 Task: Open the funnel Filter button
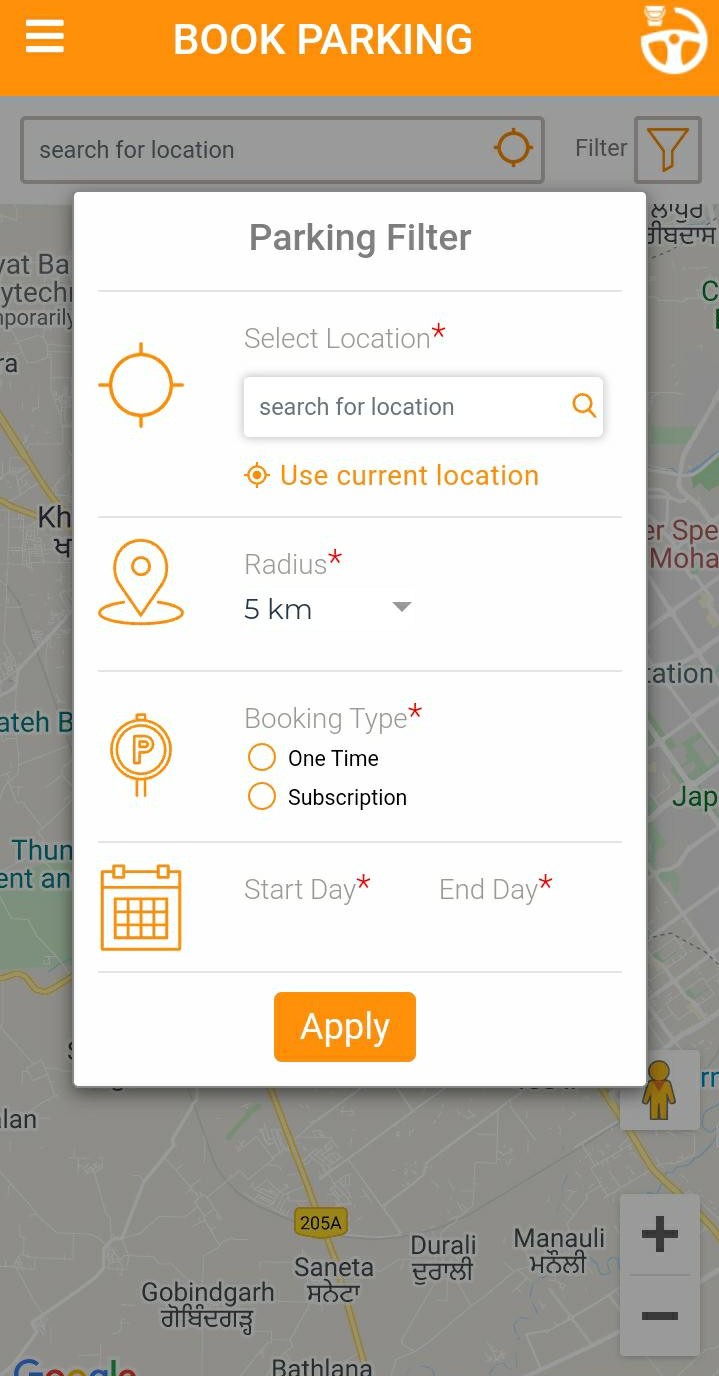point(667,150)
